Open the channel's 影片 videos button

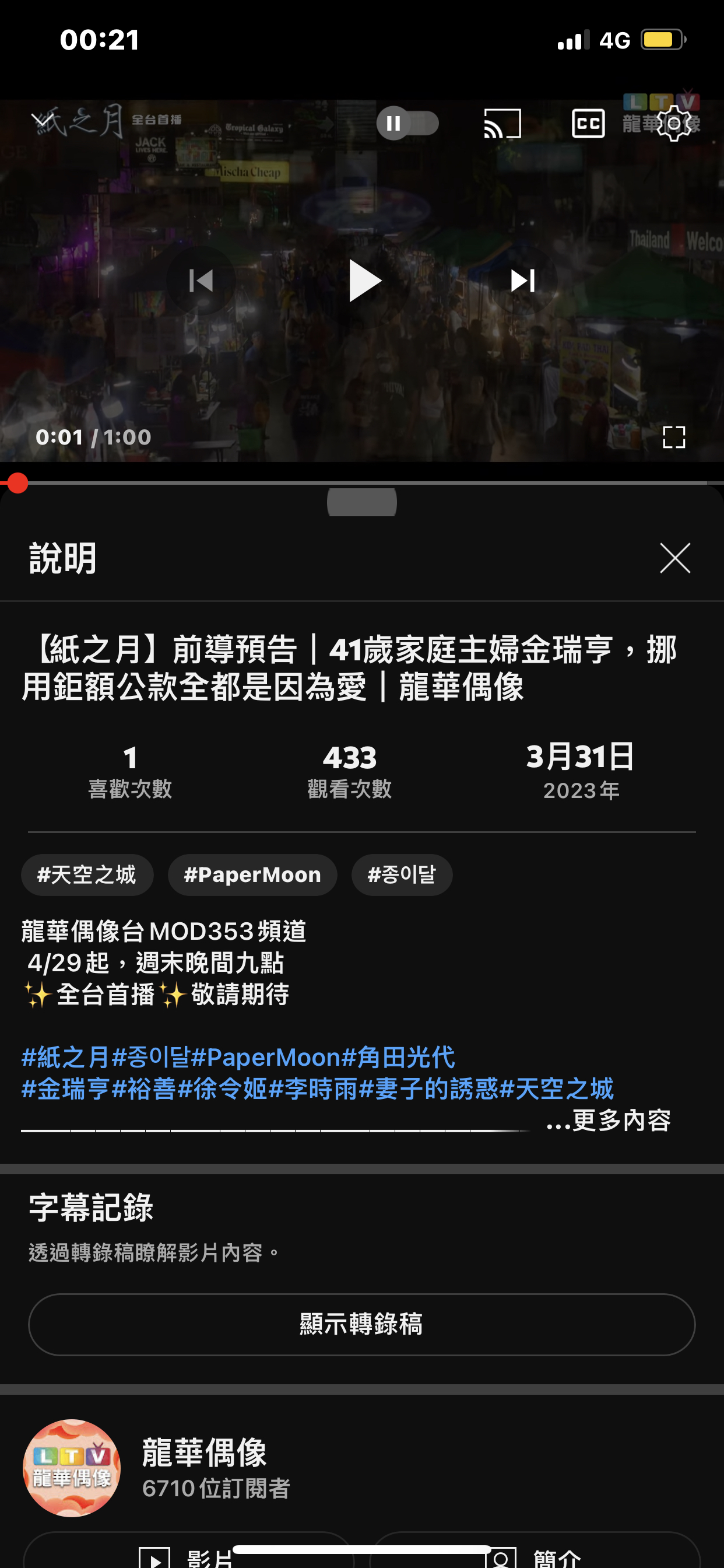[189, 1556]
